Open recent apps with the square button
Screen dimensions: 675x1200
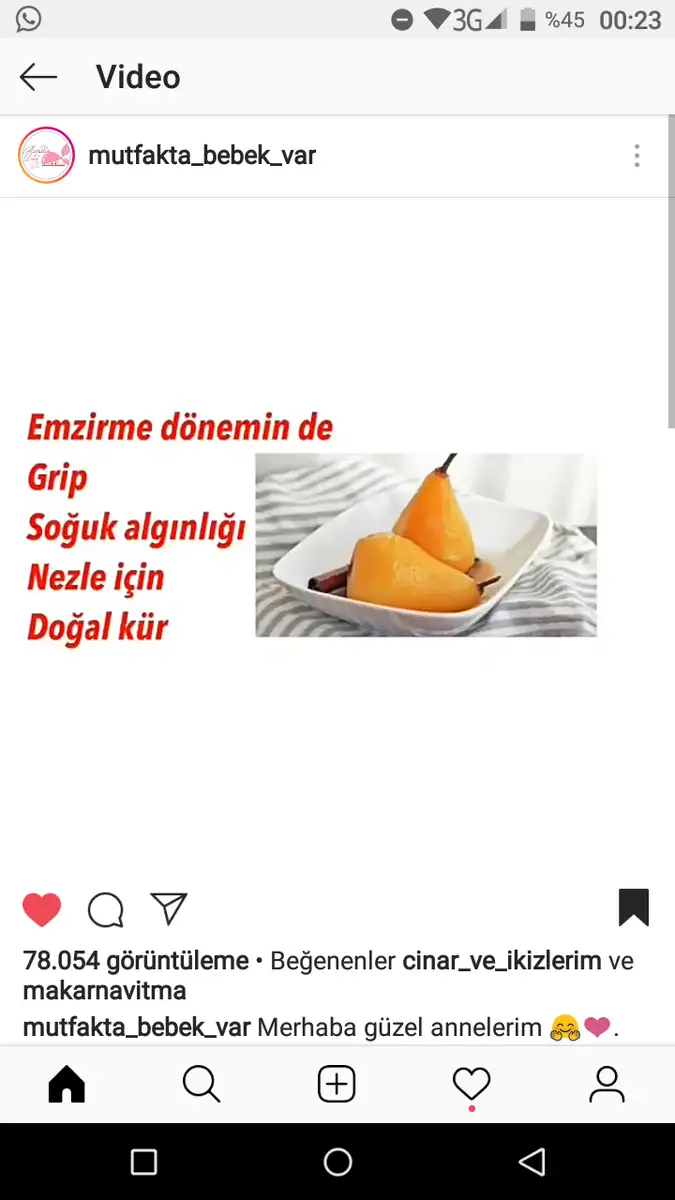point(144,1161)
